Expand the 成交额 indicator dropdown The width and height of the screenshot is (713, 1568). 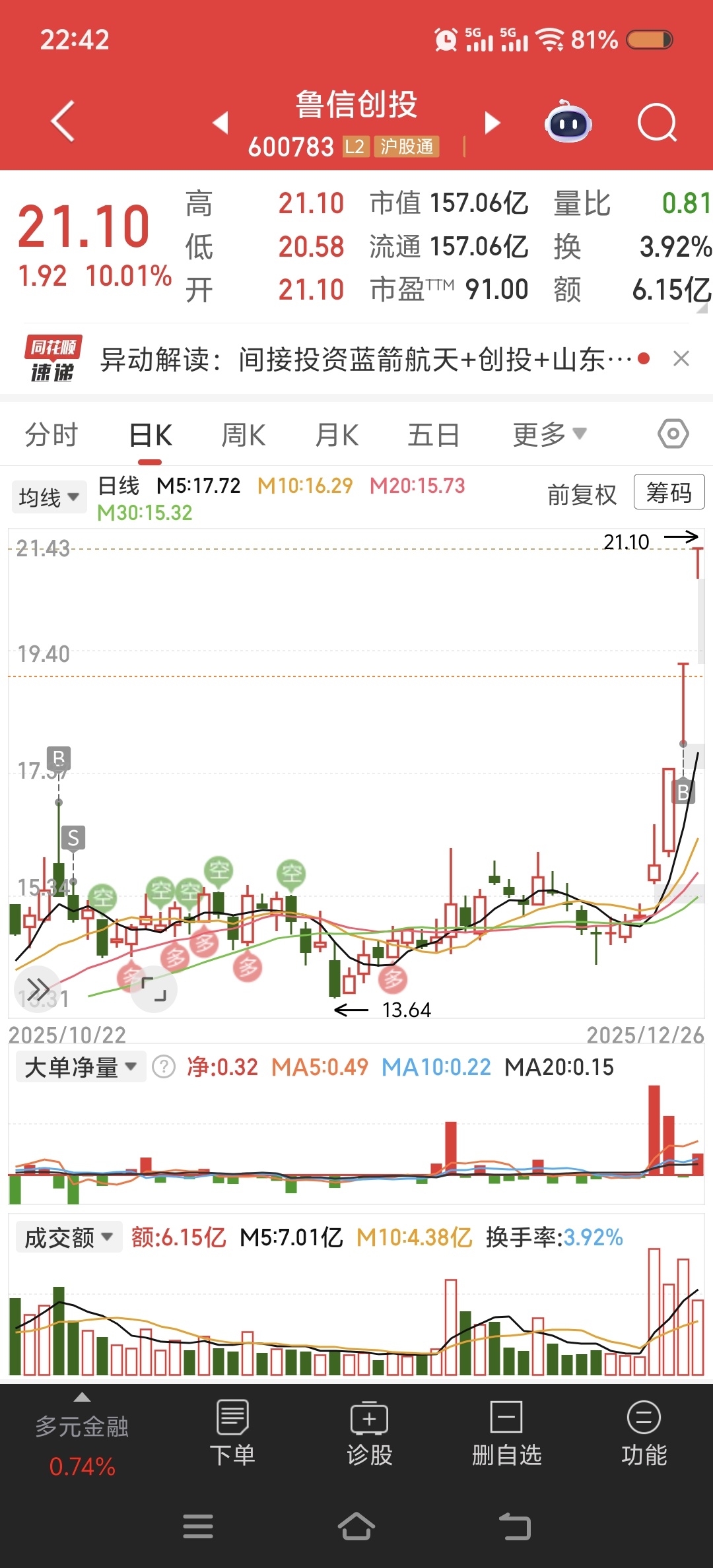[x=69, y=1237]
